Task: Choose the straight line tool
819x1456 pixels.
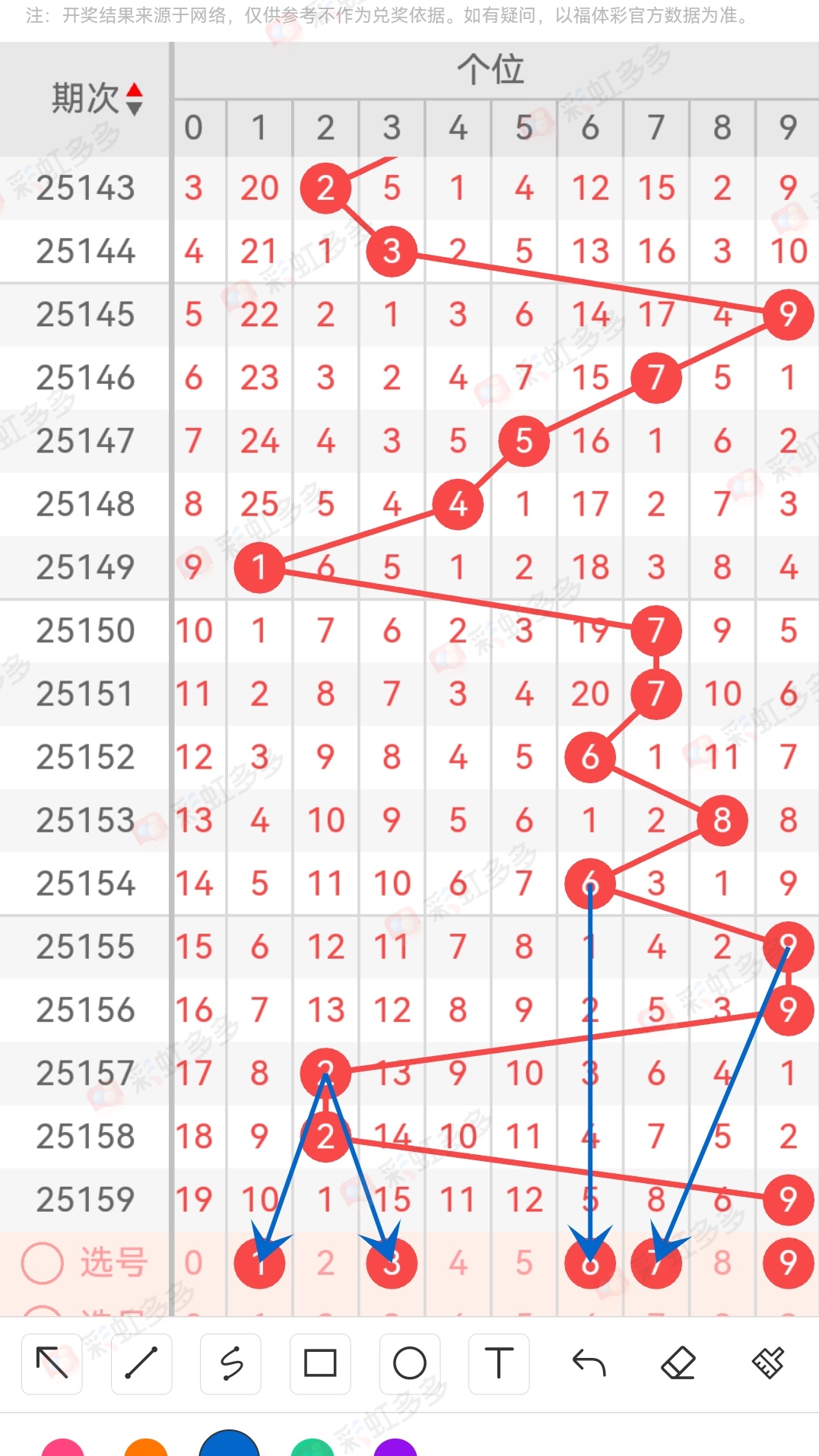Action: click(x=141, y=1363)
